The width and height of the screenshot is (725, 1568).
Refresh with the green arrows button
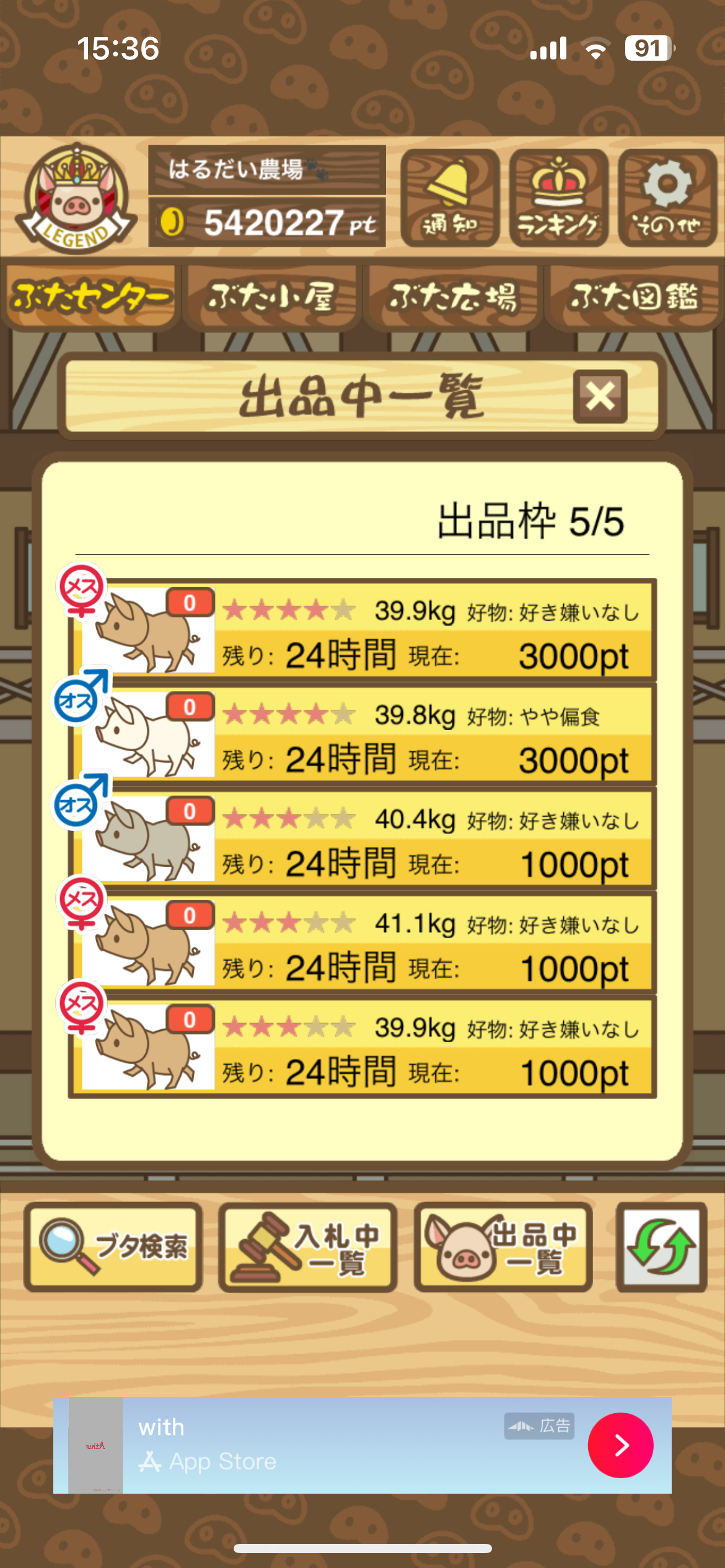click(661, 1247)
